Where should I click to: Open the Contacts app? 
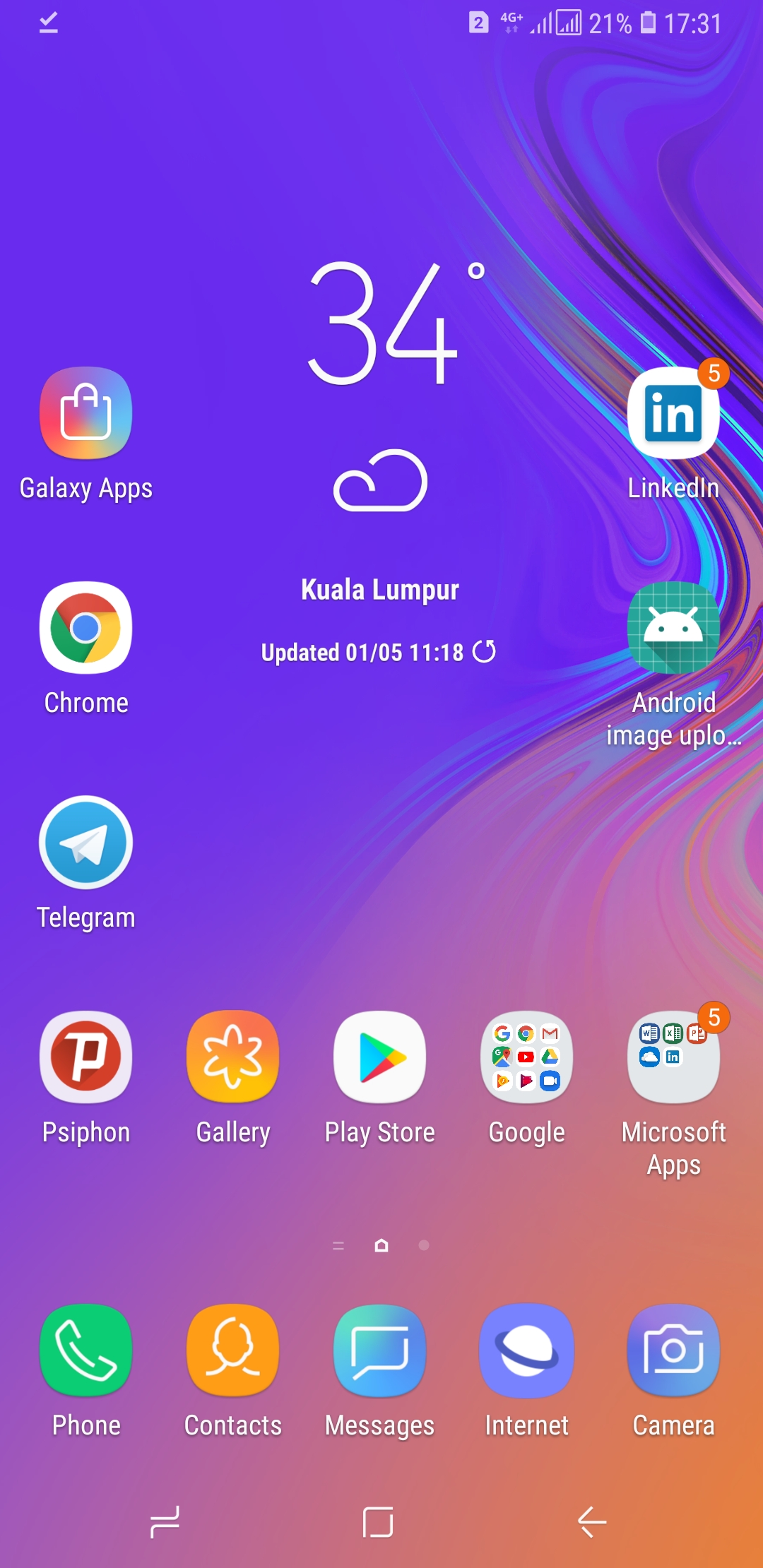(x=232, y=1350)
